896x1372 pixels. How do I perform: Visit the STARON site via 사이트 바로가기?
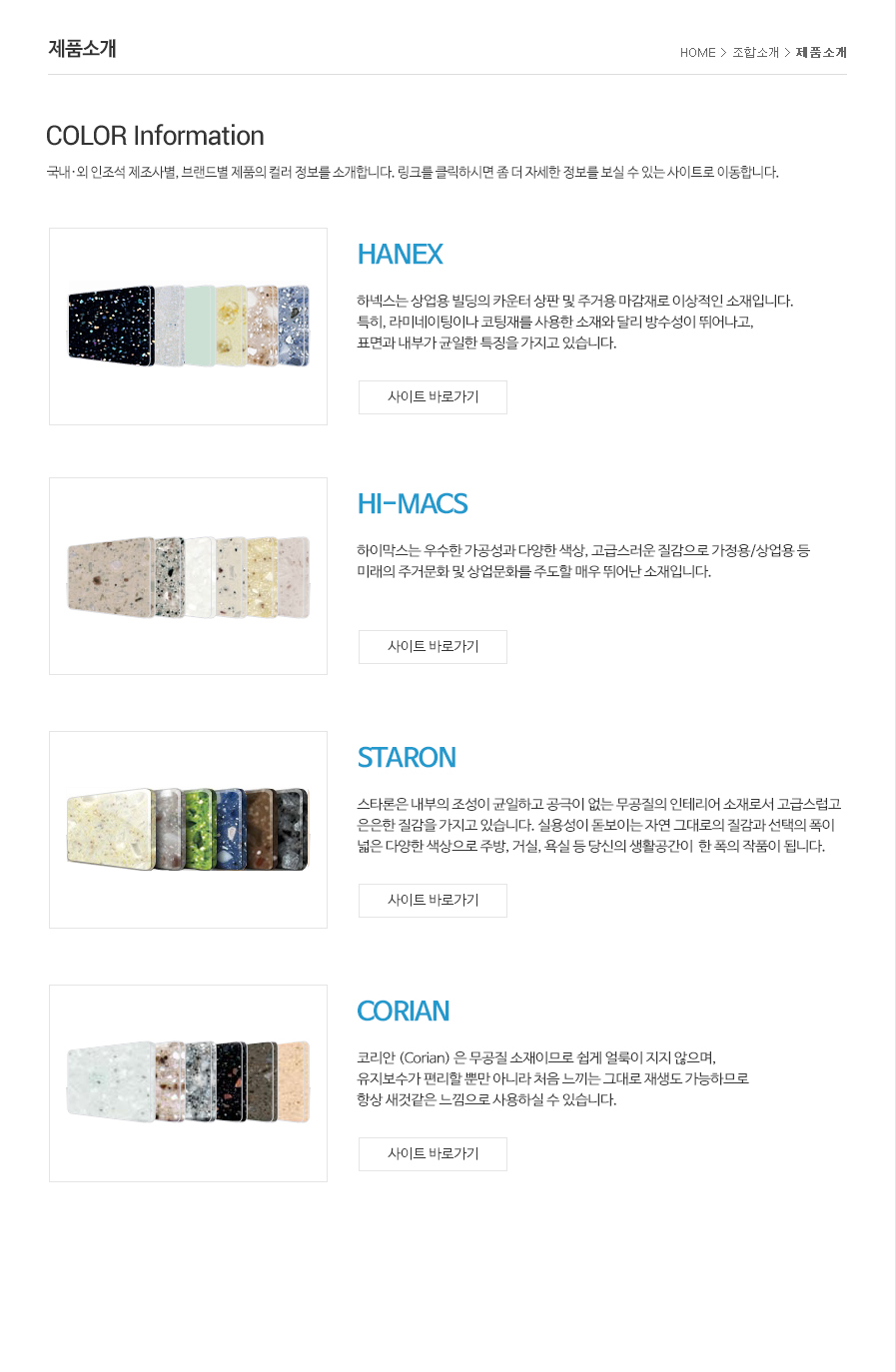coord(433,901)
